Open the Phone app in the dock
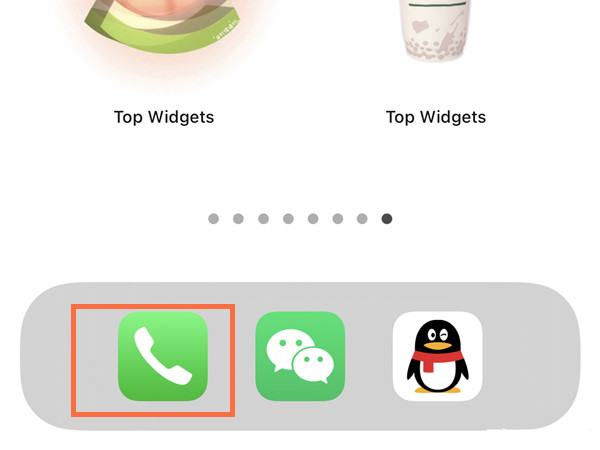600x450 pixels. pyautogui.click(x=162, y=356)
